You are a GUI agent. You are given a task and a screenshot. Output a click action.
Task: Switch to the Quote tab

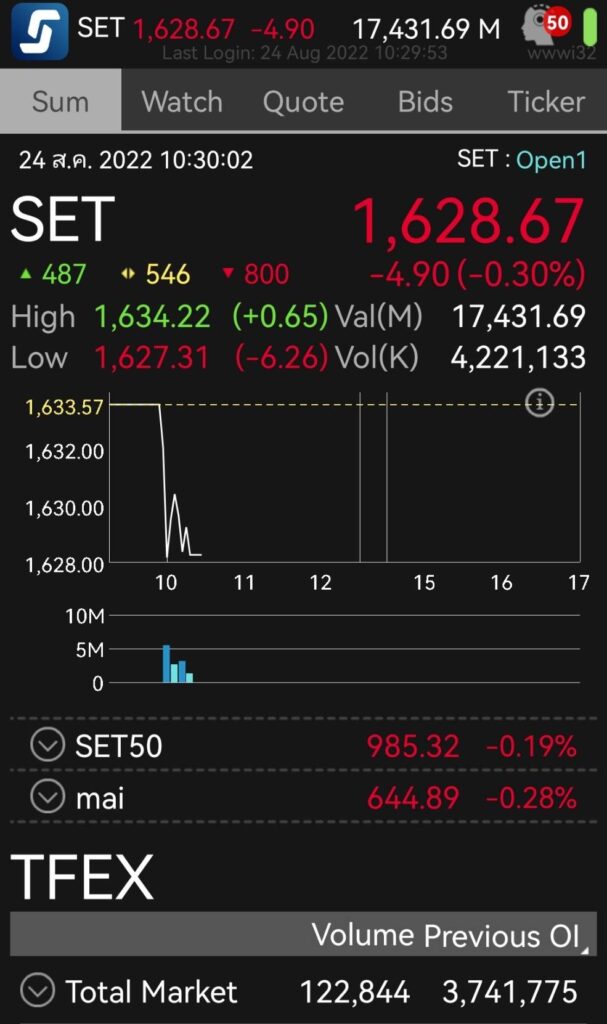303,101
